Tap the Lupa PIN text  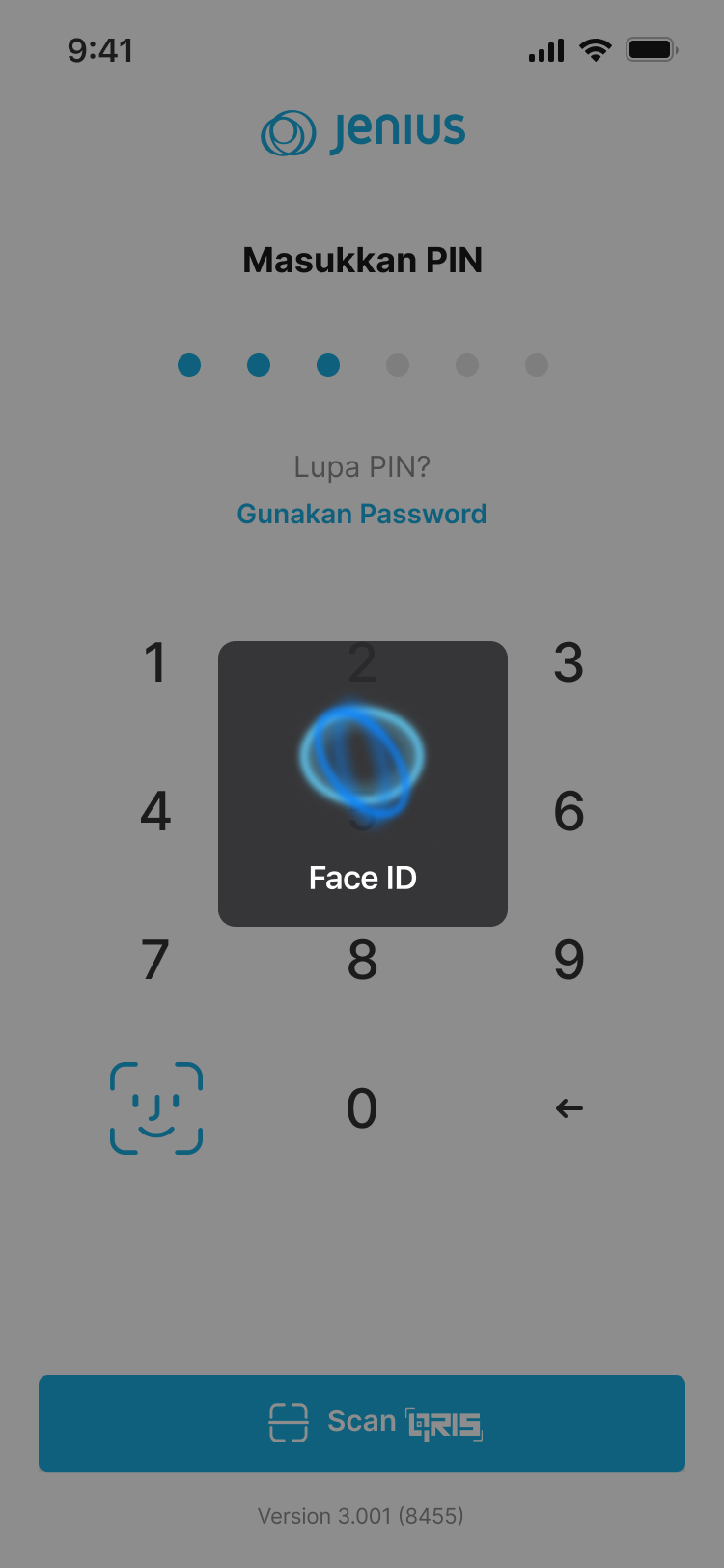pyautogui.click(x=362, y=466)
